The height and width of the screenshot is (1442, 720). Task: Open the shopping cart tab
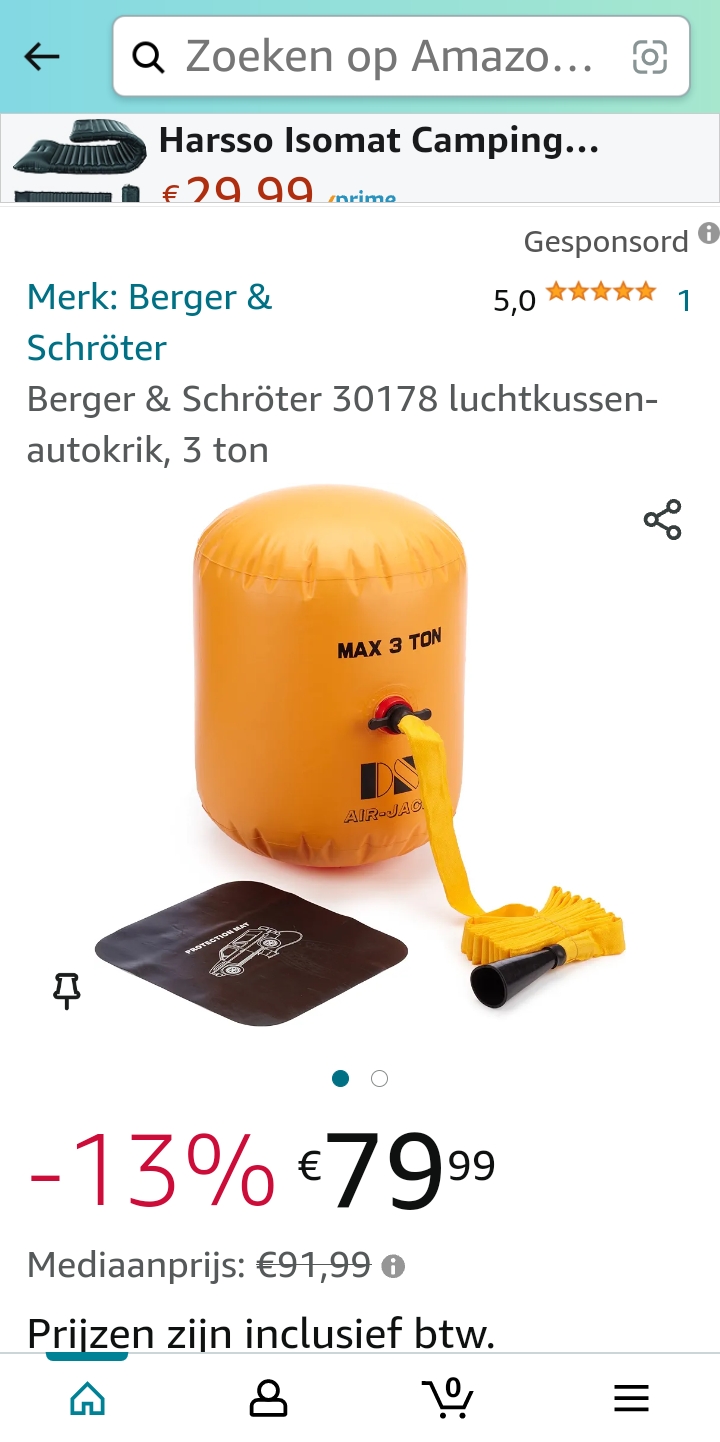point(448,1398)
